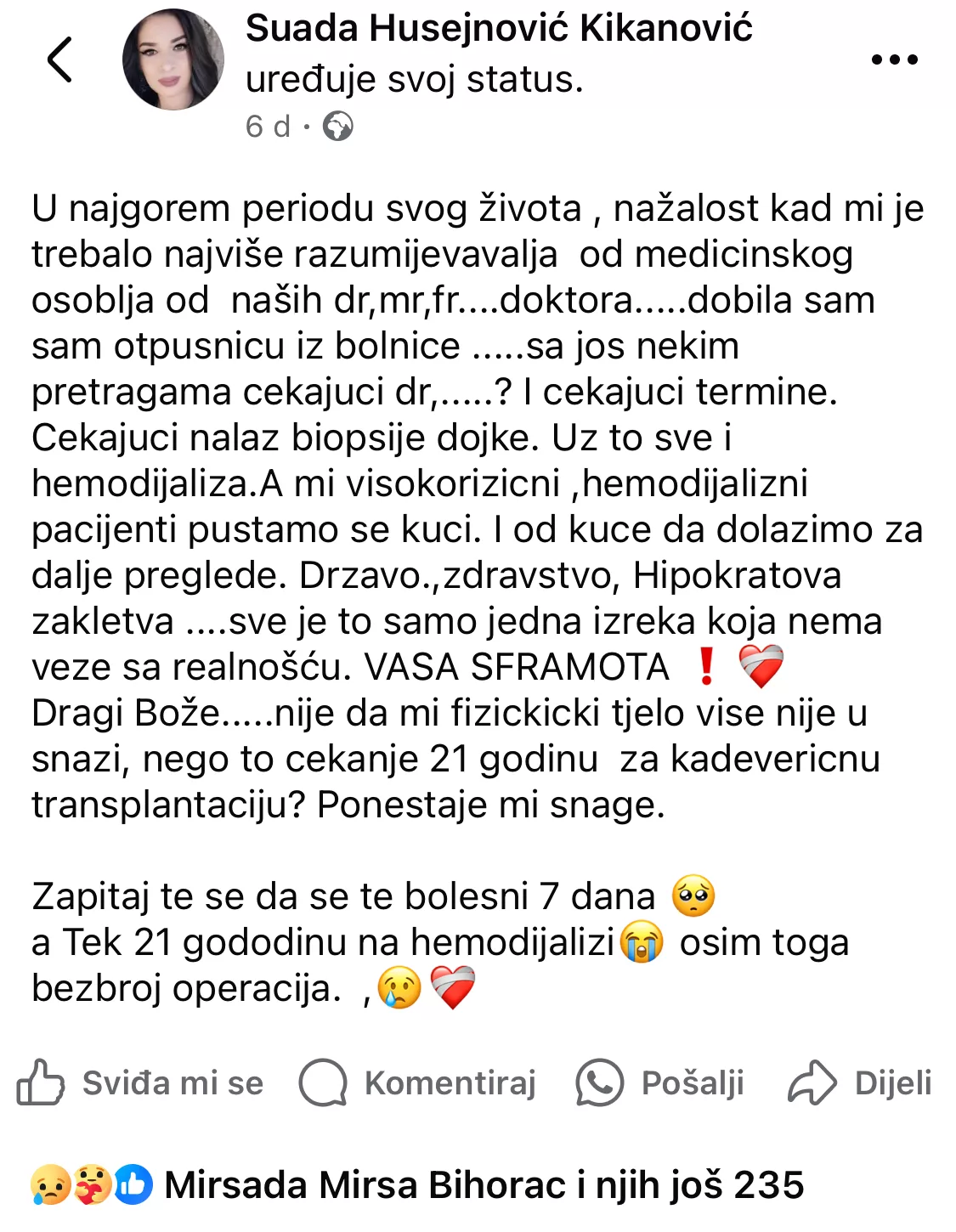This screenshot has height=1232, width=956.
Task: Open the three-dot post options menu
Action: 895,59
